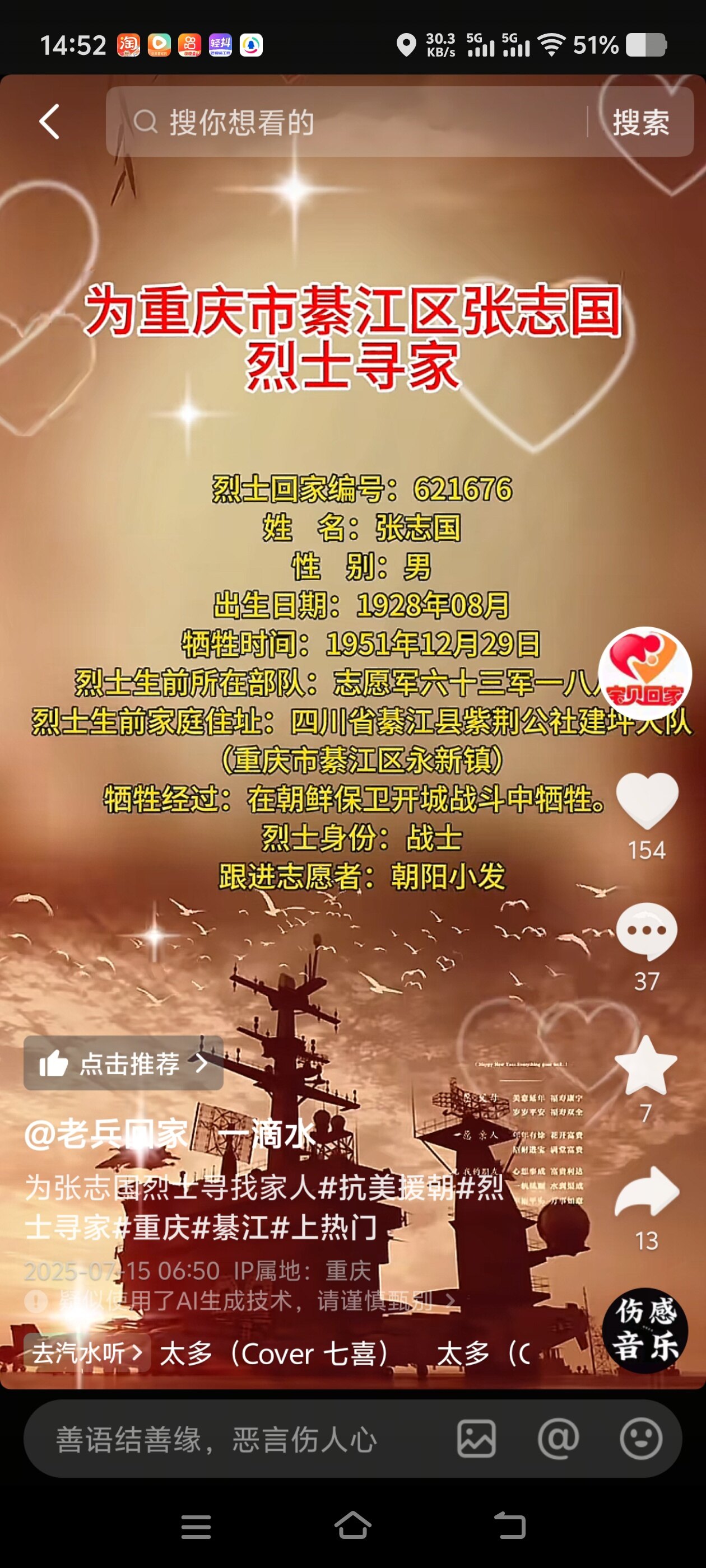Mention someone with the @ icon

pos(558,1439)
